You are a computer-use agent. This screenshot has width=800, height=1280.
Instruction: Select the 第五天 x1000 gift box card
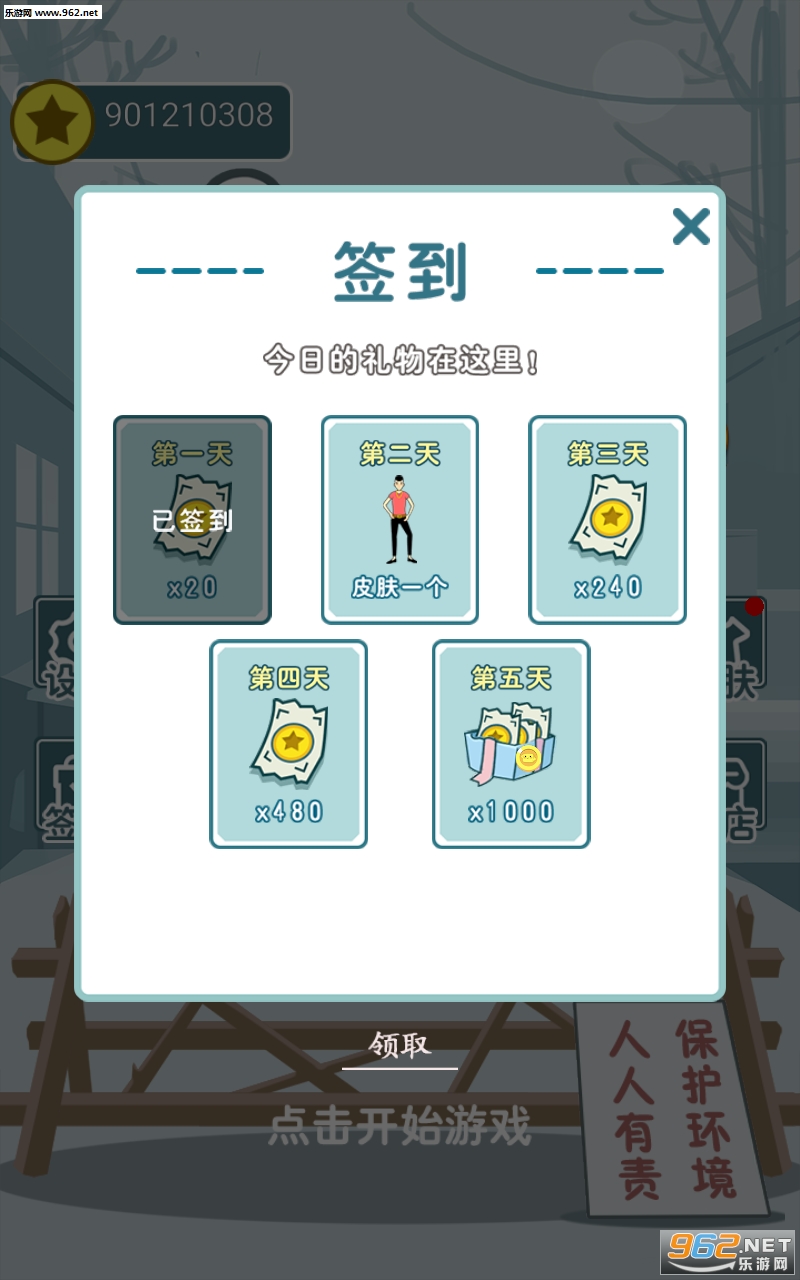pos(511,744)
